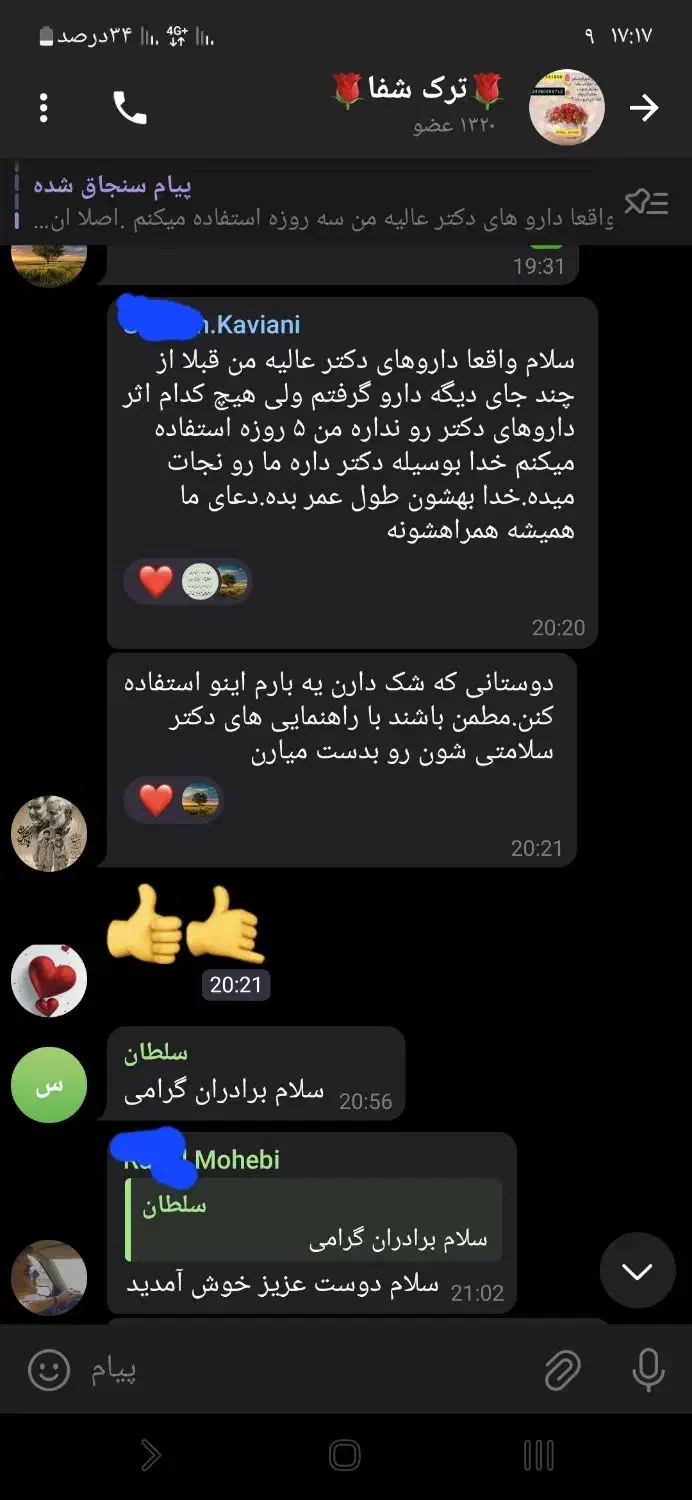The height and width of the screenshot is (1500, 692).
Task: Start a voice call in the group
Action: 130,108
